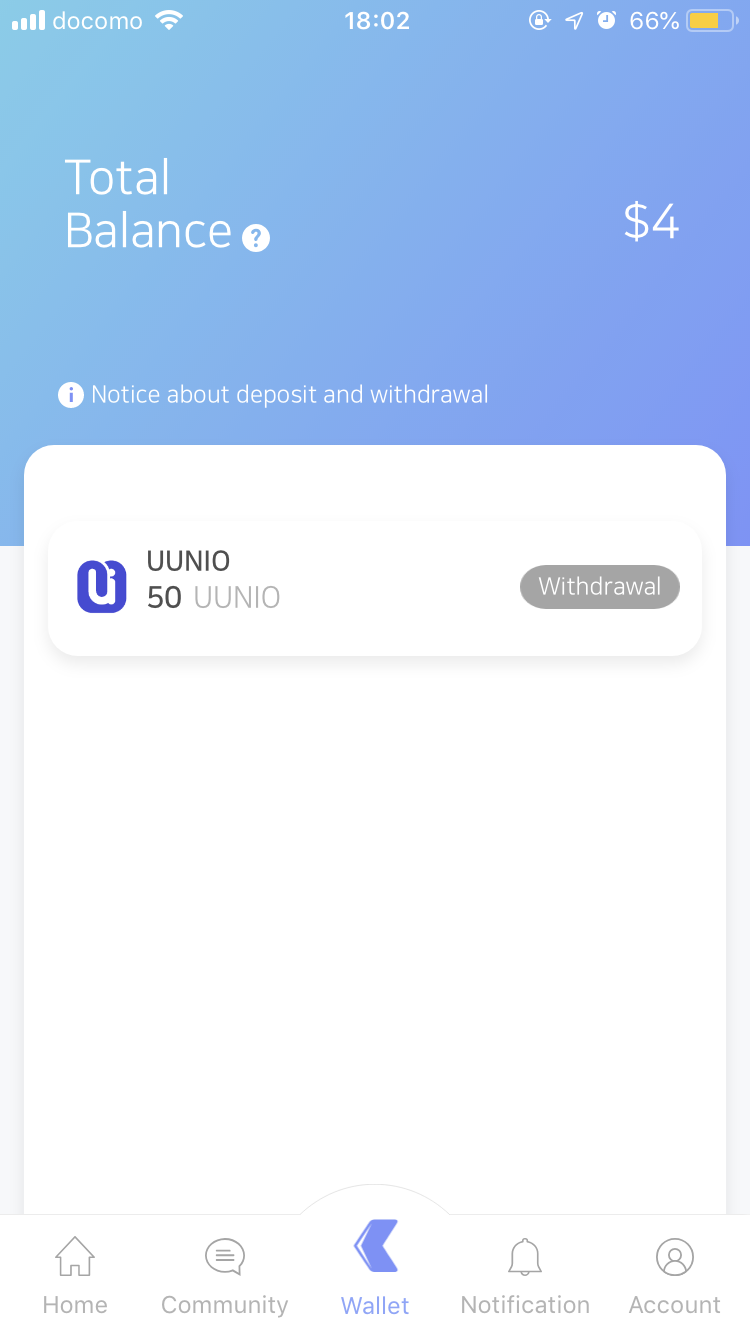The height and width of the screenshot is (1334, 750).
Task: Switch to the Account tab
Action: (675, 1276)
